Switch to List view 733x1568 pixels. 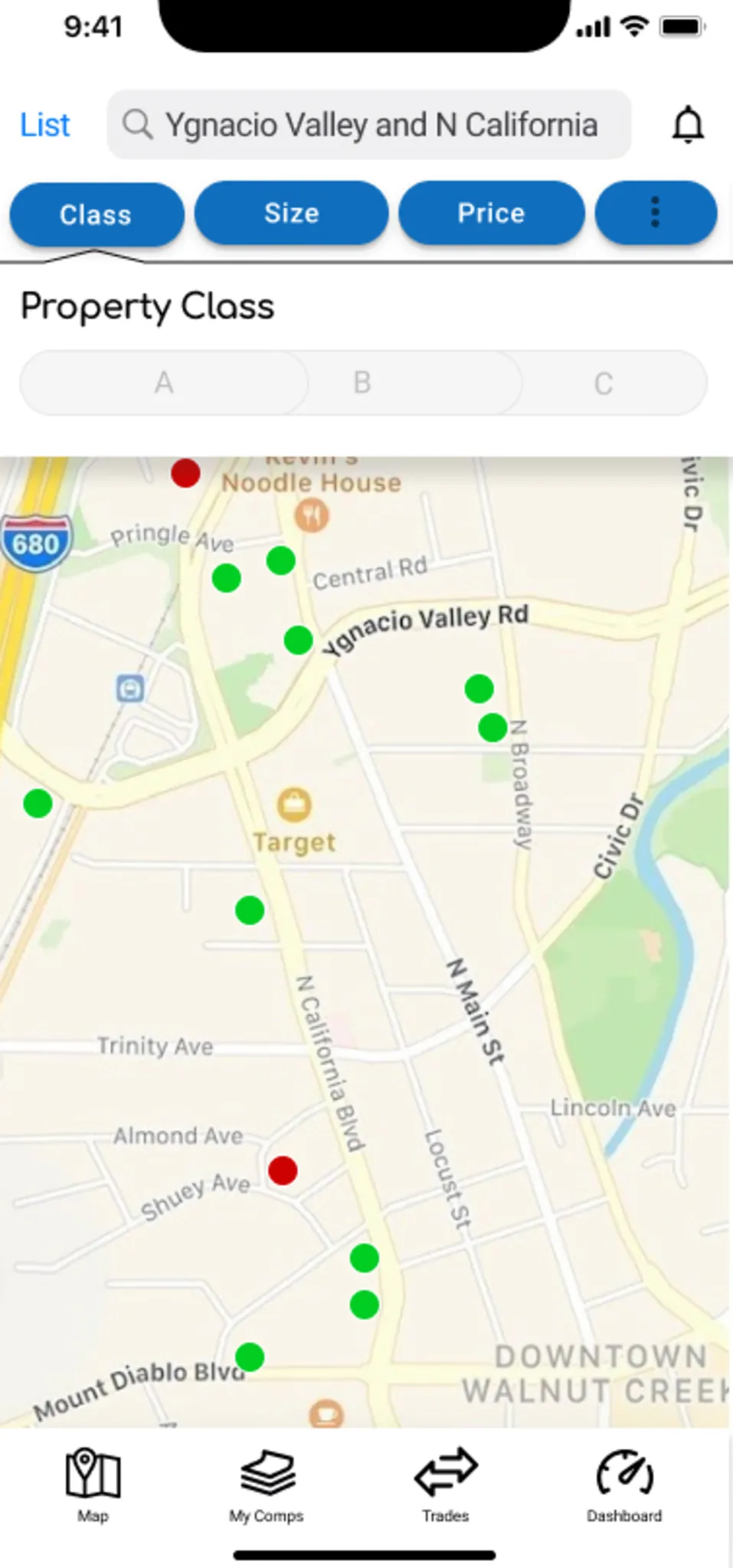pos(44,125)
